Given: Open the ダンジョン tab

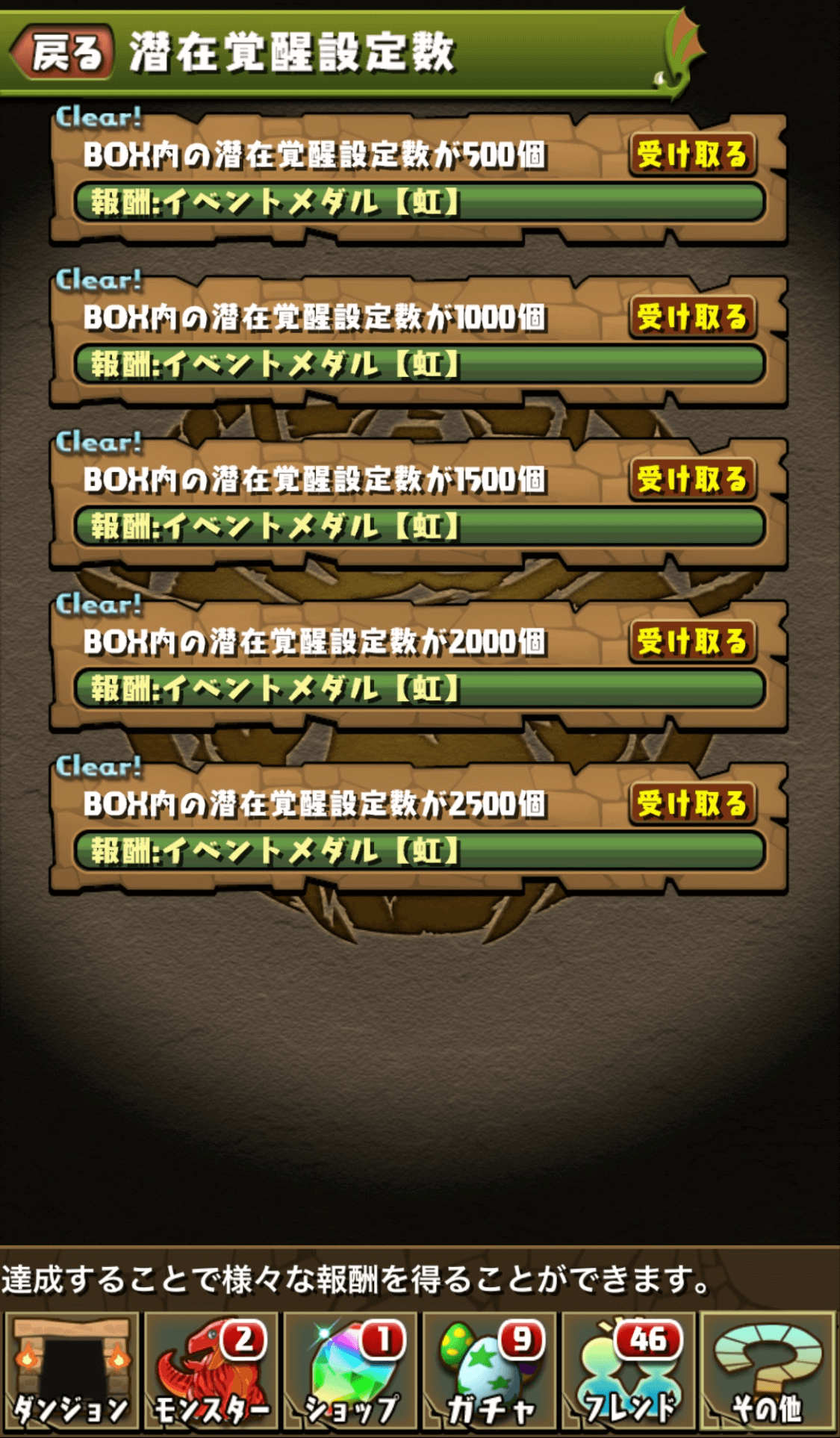Looking at the screenshot, I should coord(71,1372).
